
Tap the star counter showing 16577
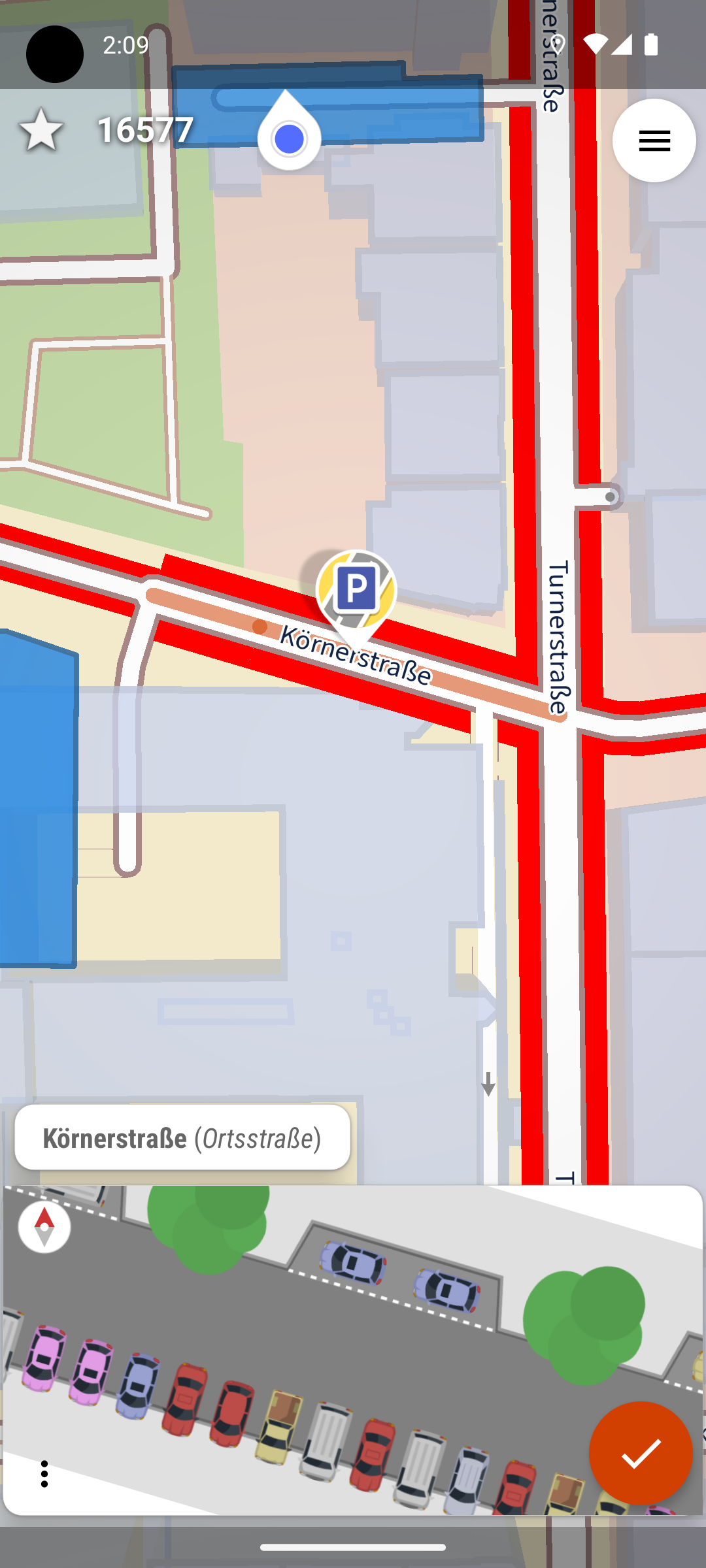click(108, 129)
